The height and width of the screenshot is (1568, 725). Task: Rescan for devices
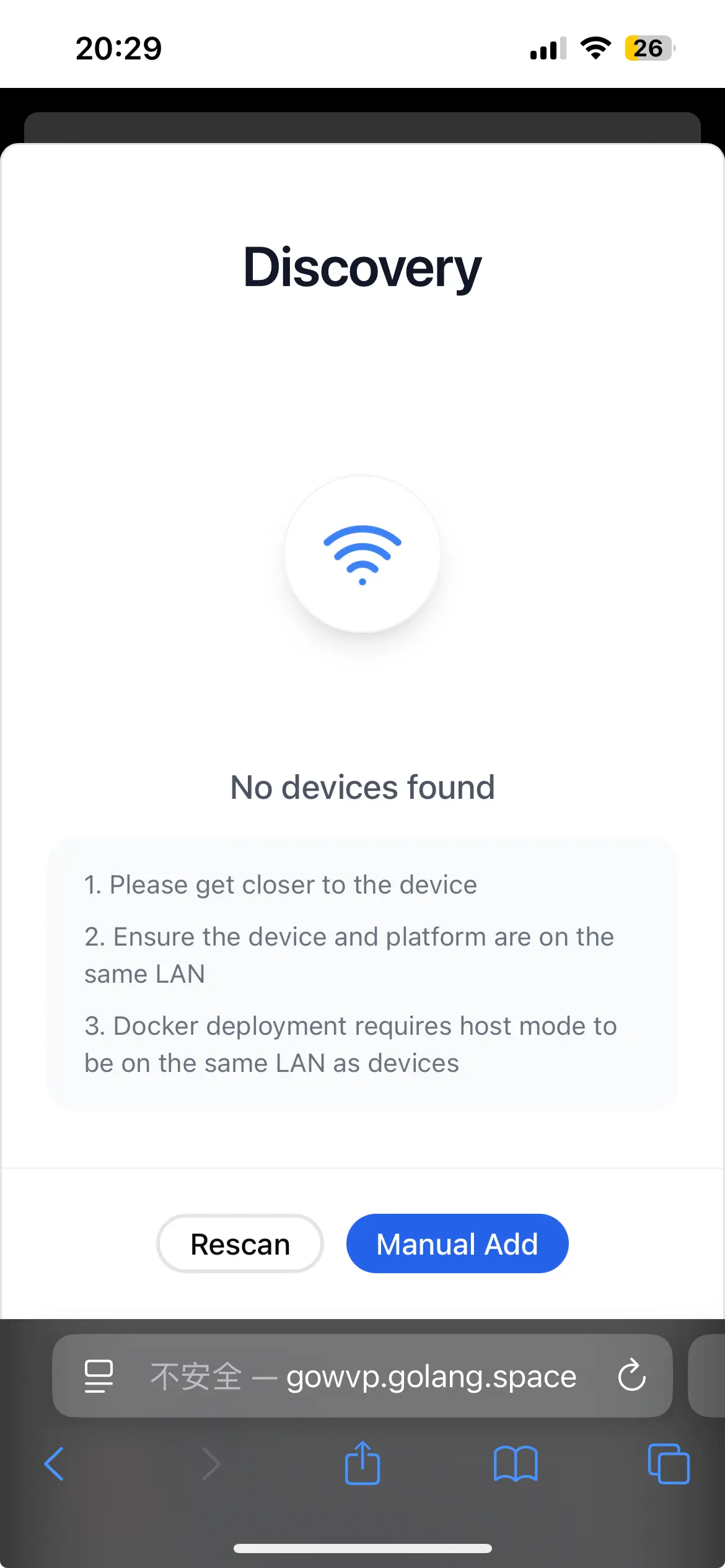point(240,1244)
